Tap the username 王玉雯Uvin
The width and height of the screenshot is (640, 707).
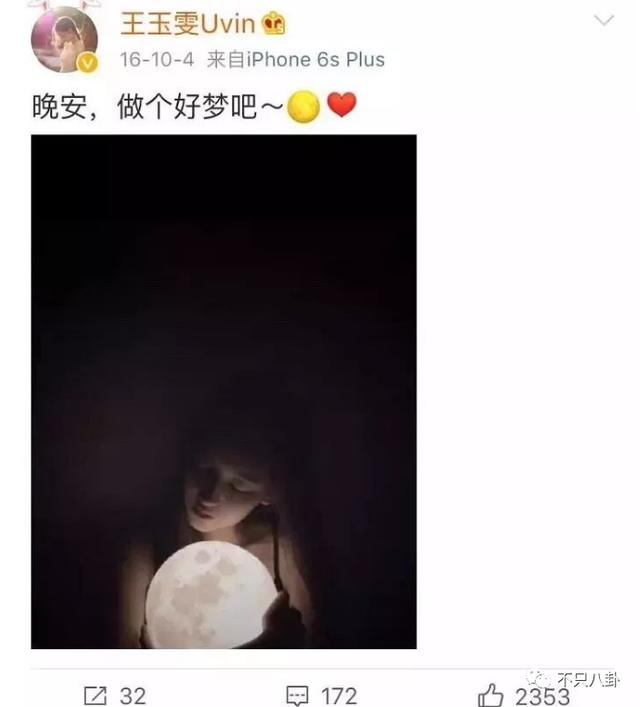189,23
